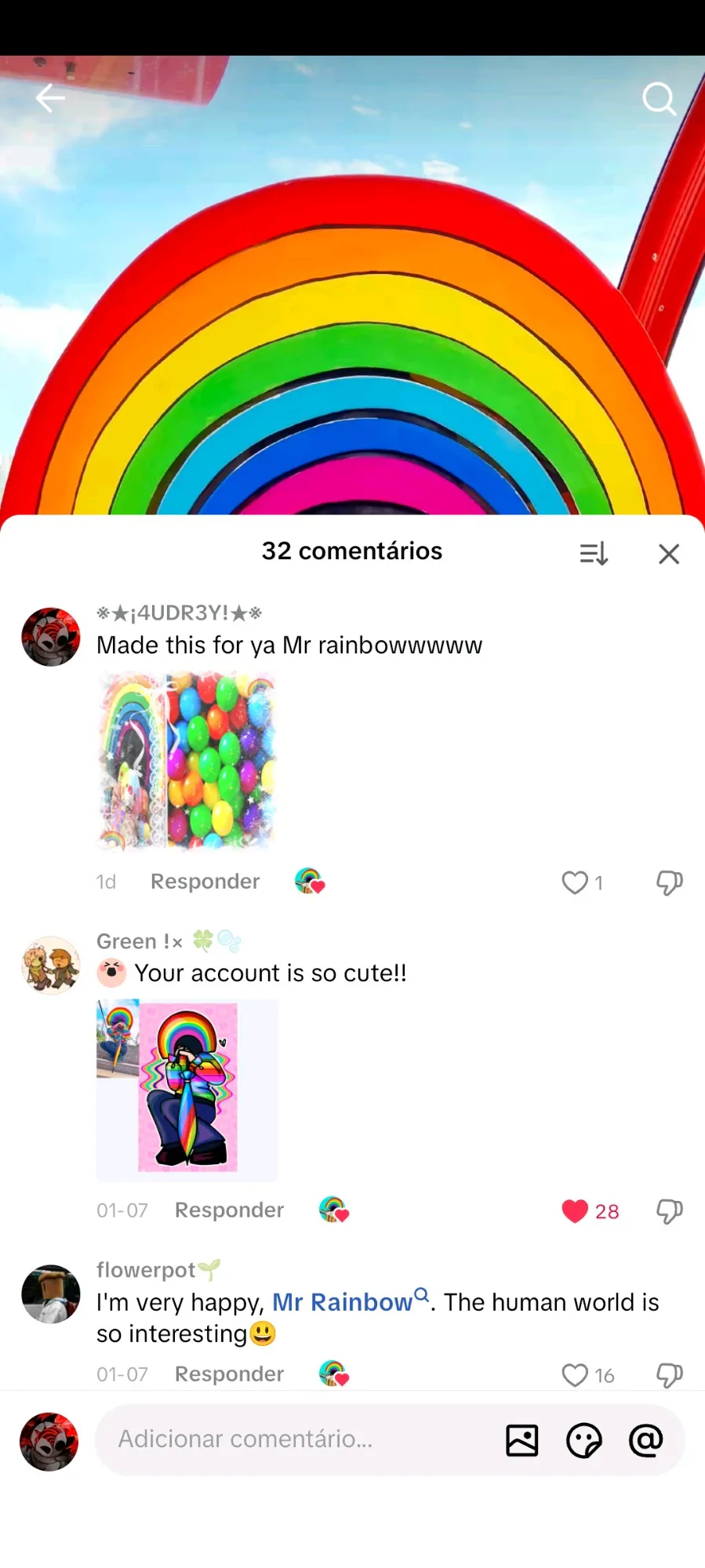This screenshot has height=1568, width=705.
Task: Reply to 4UDR3Y's comment
Action: pyautogui.click(x=205, y=882)
